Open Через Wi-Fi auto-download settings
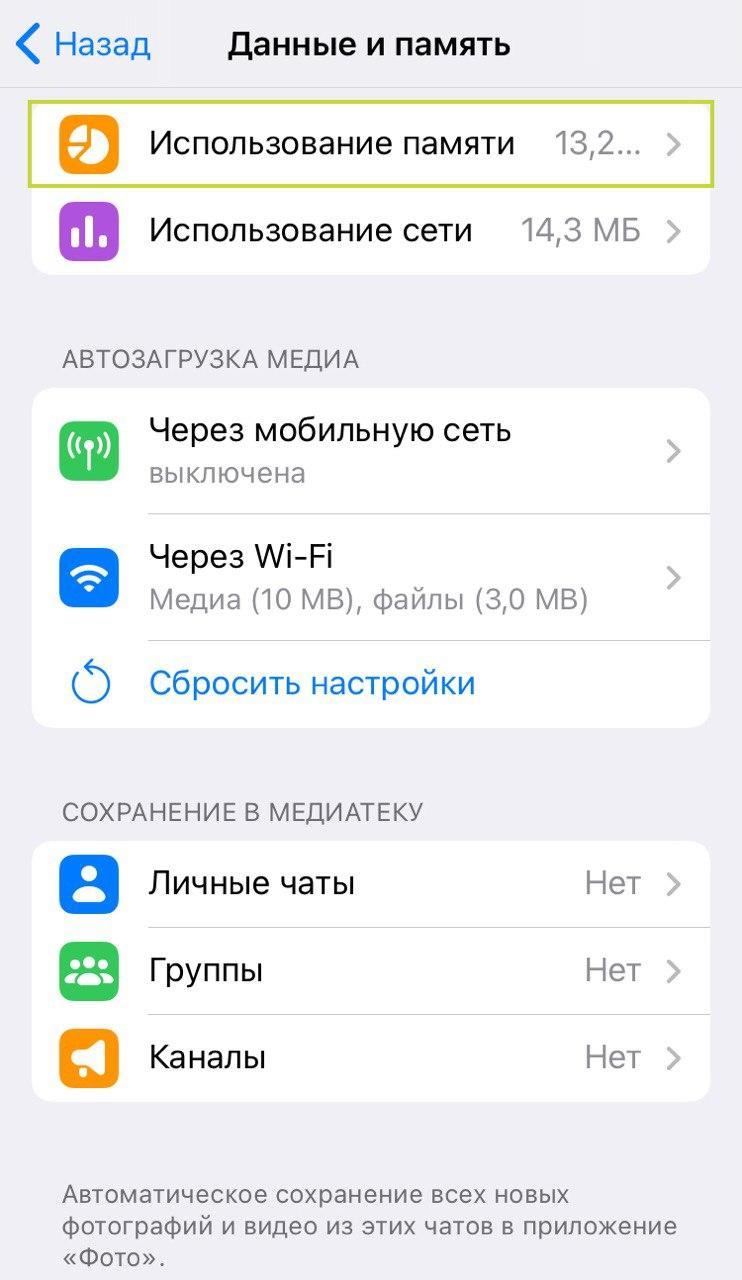 coord(371,577)
